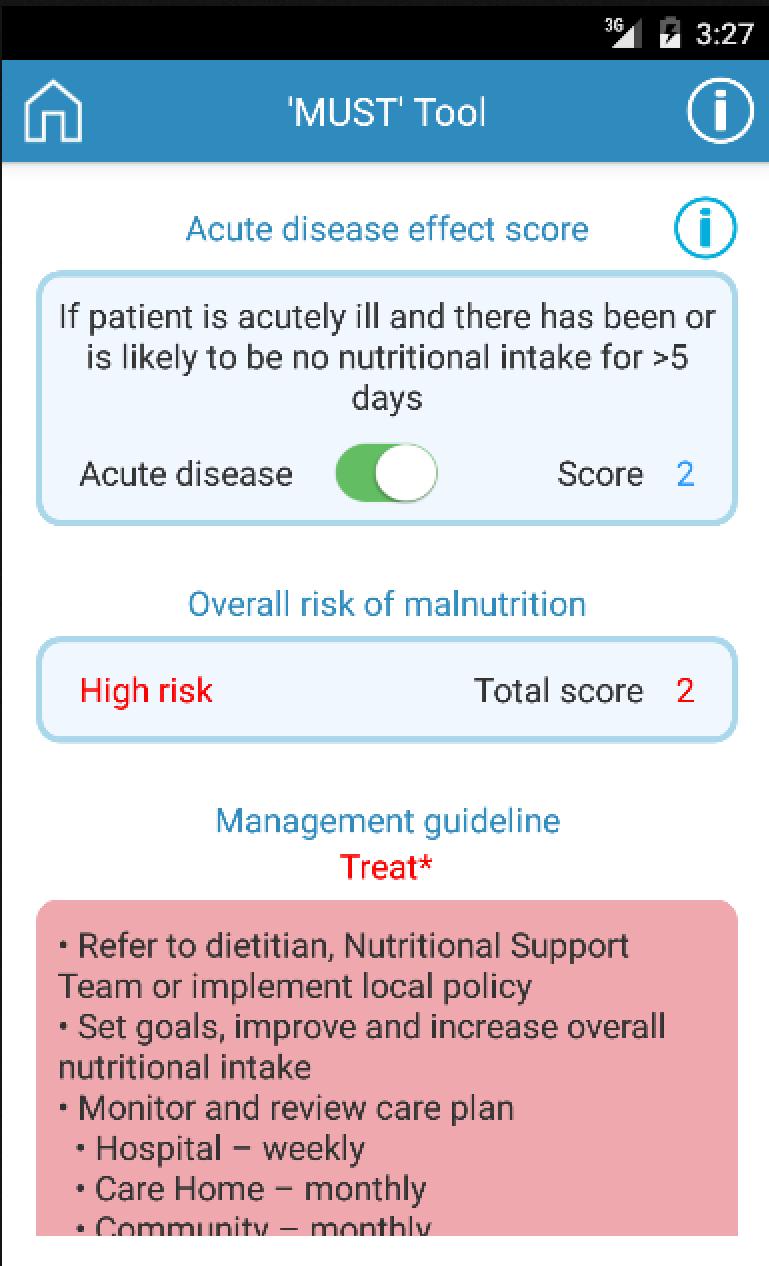Select the Management guideline section header
The image size is (769, 1266).
387,820
